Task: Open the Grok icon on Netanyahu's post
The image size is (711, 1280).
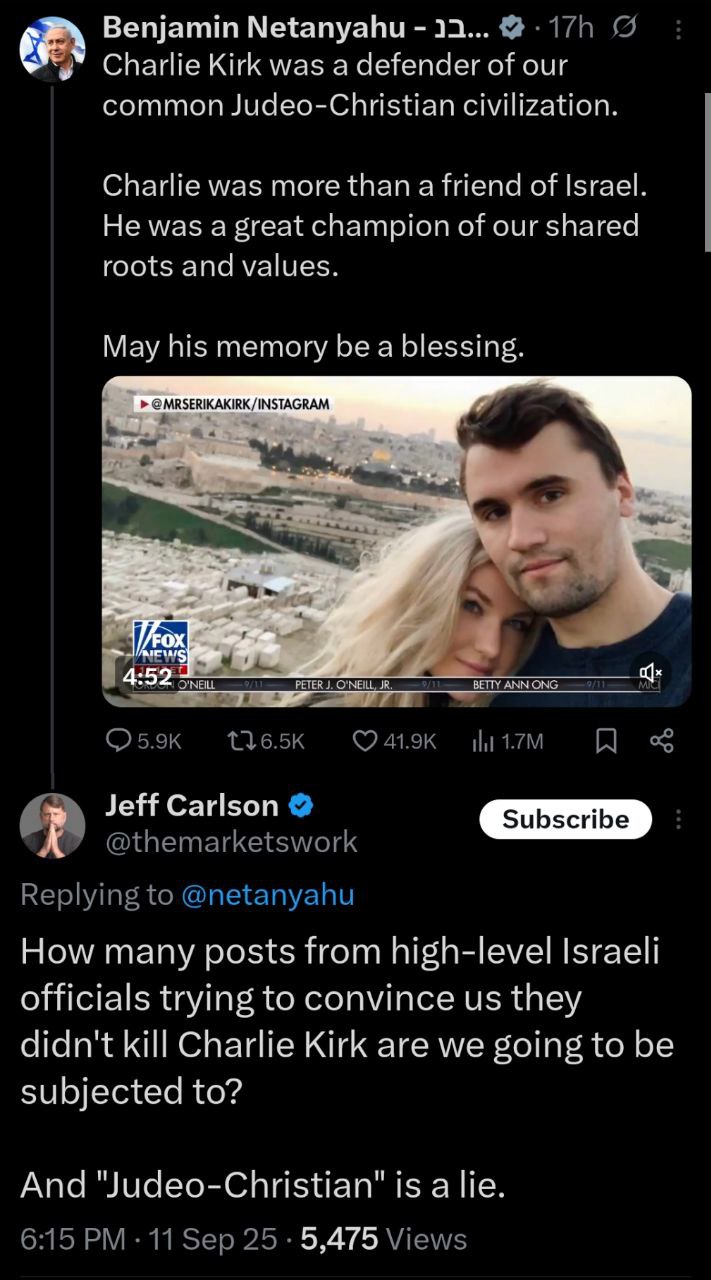Action: pyautogui.click(x=628, y=30)
